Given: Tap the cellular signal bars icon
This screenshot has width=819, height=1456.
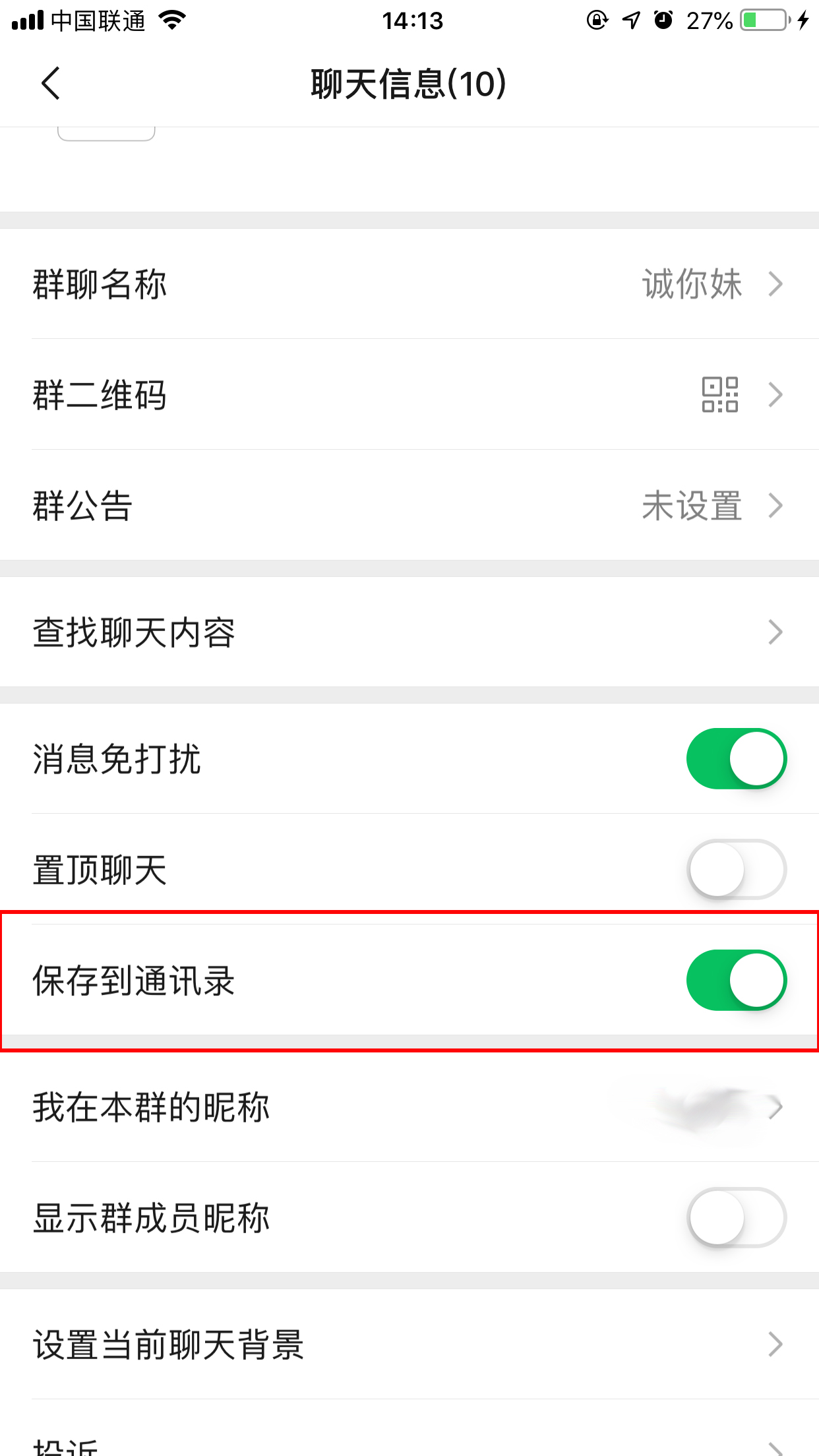Looking at the screenshot, I should pyautogui.click(x=25, y=20).
